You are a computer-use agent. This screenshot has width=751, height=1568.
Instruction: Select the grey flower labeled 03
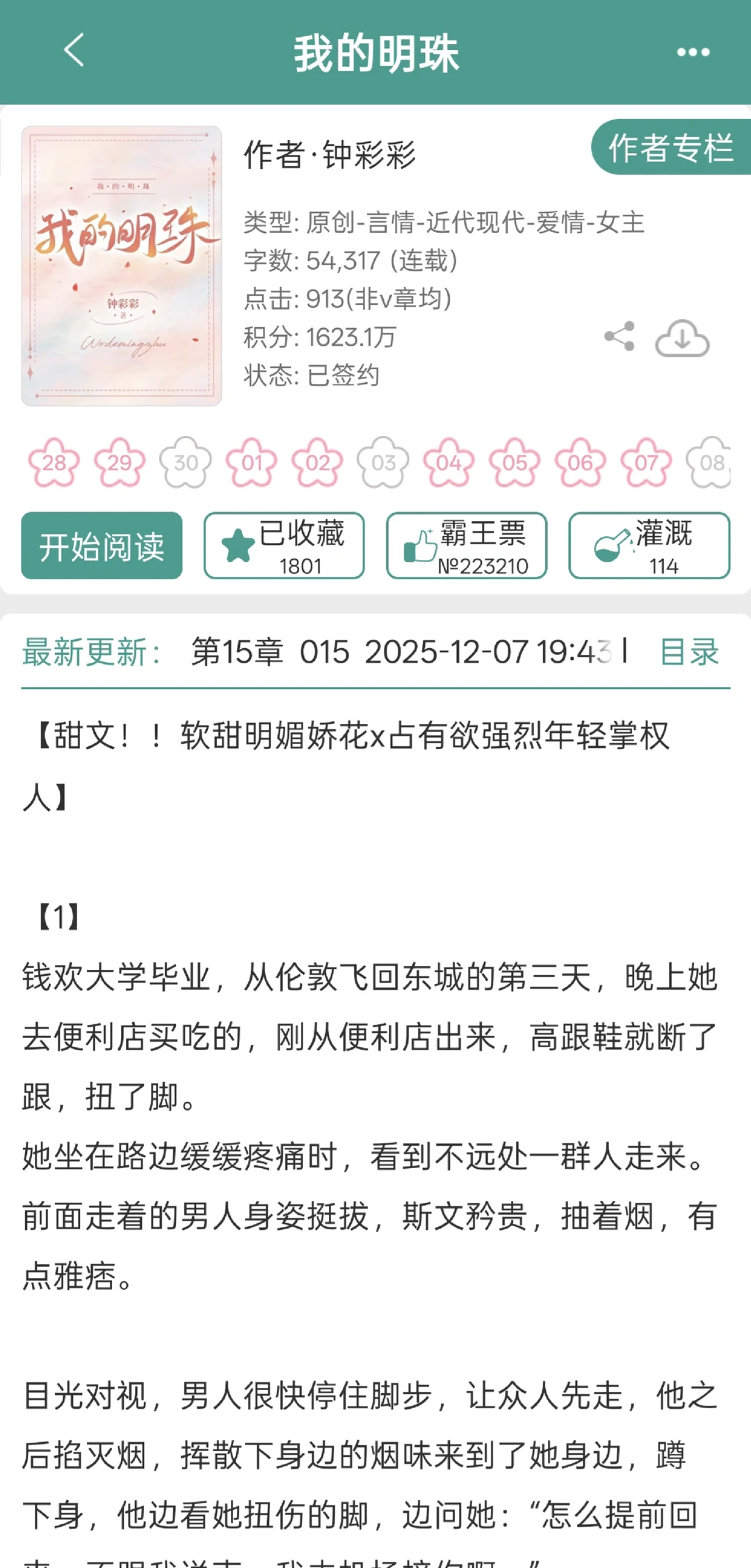(382, 461)
